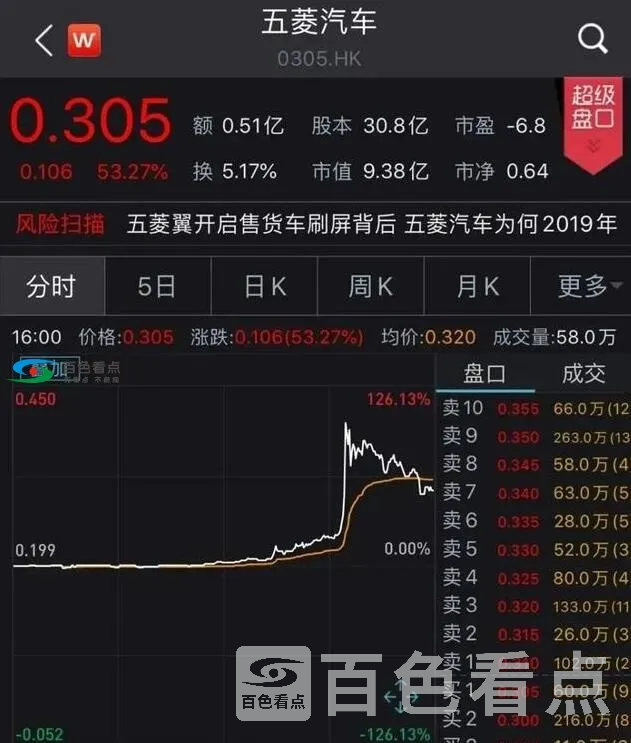Switch to the 成交 trades tab
631x743 pixels.
(583, 373)
